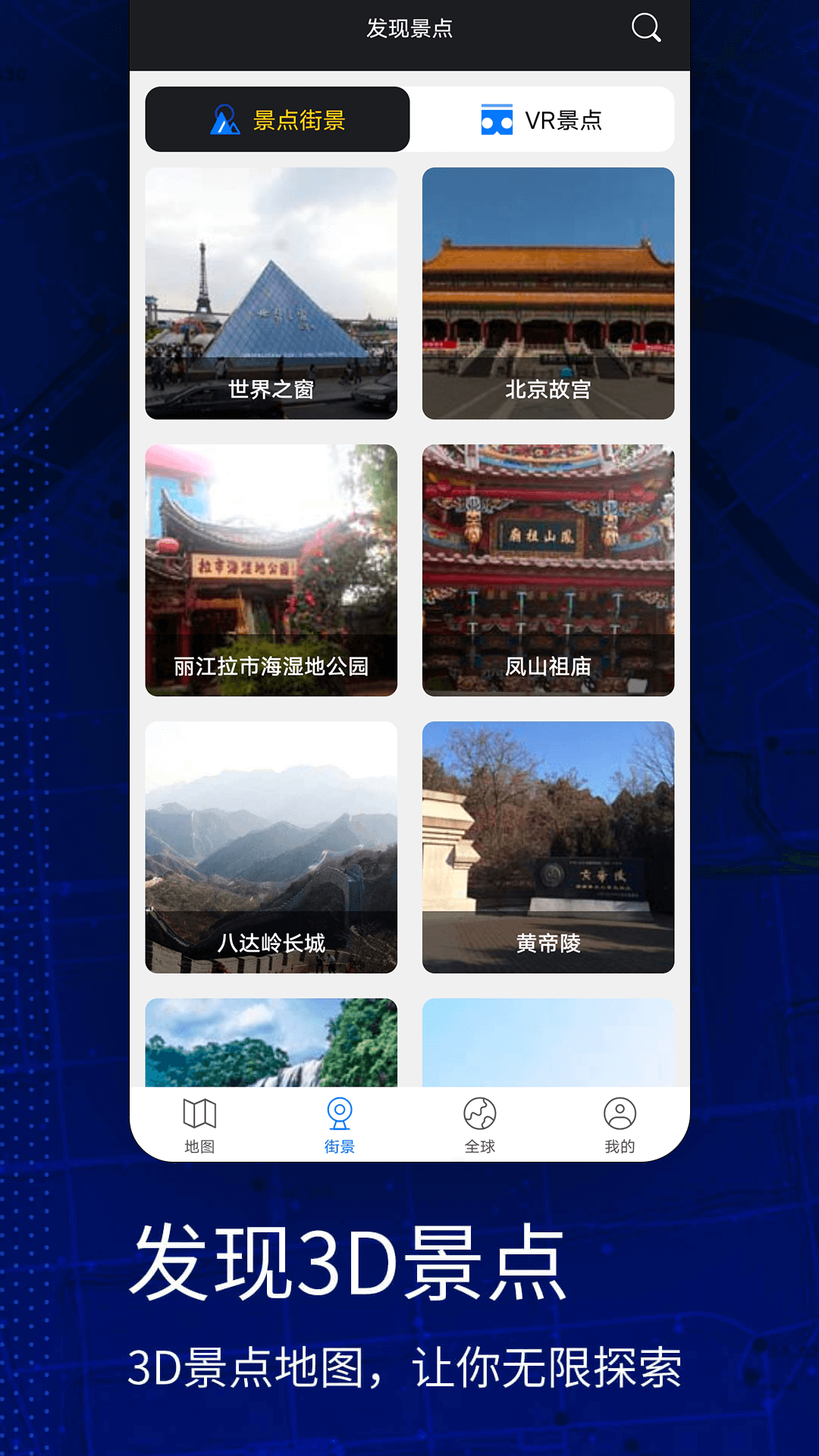This screenshot has height=1456, width=819.
Task: Tap the 发现景点 title bar
Action: (409, 29)
